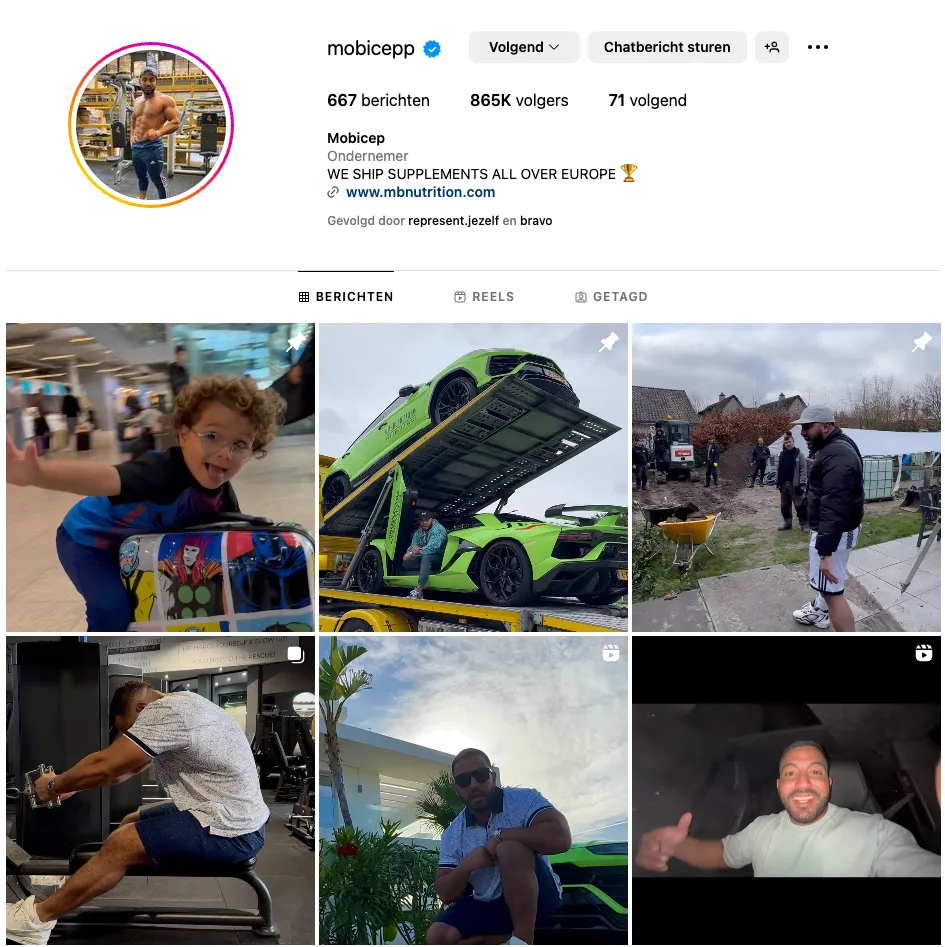The height and width of the screenshot is (947, 945).
Task: Open reel of man giving thumbs up
Action: coord(786,790)
